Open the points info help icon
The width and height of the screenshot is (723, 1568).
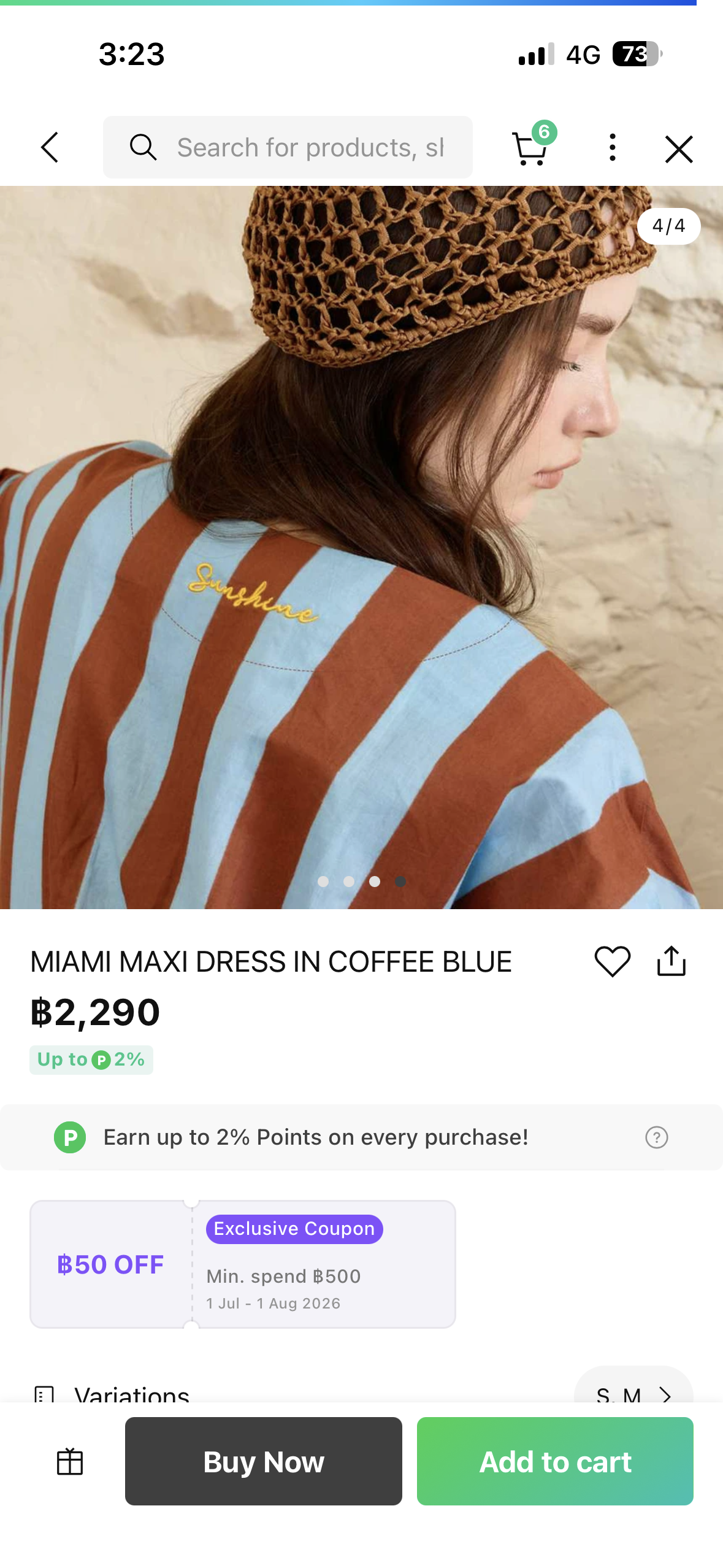(656, 1137)
